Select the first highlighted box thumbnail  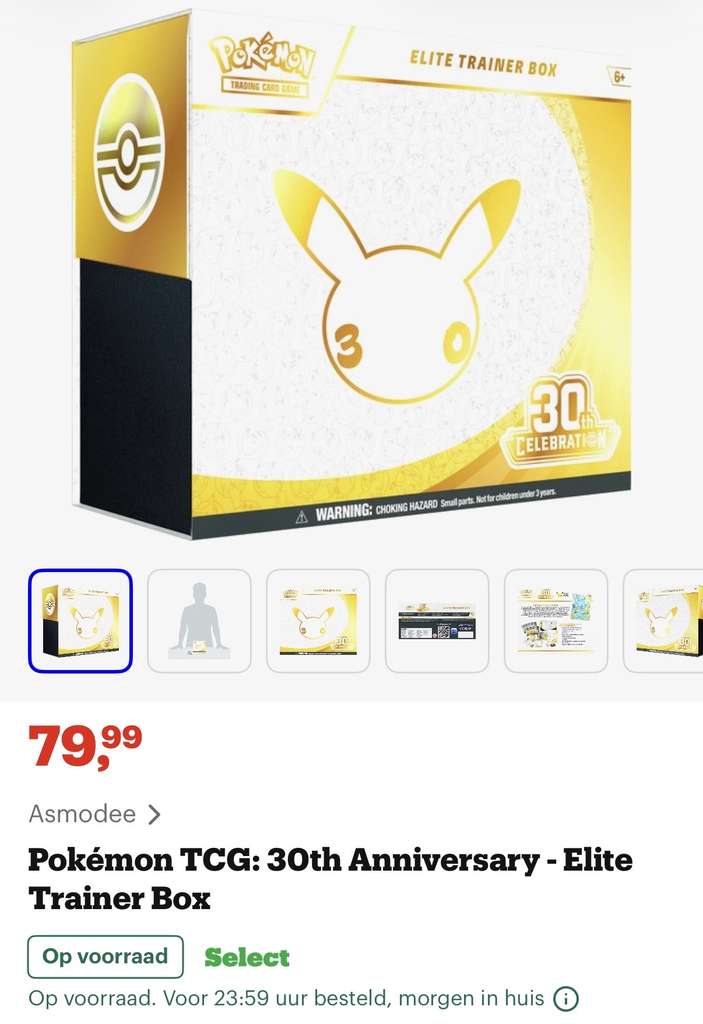click(80, 620)
